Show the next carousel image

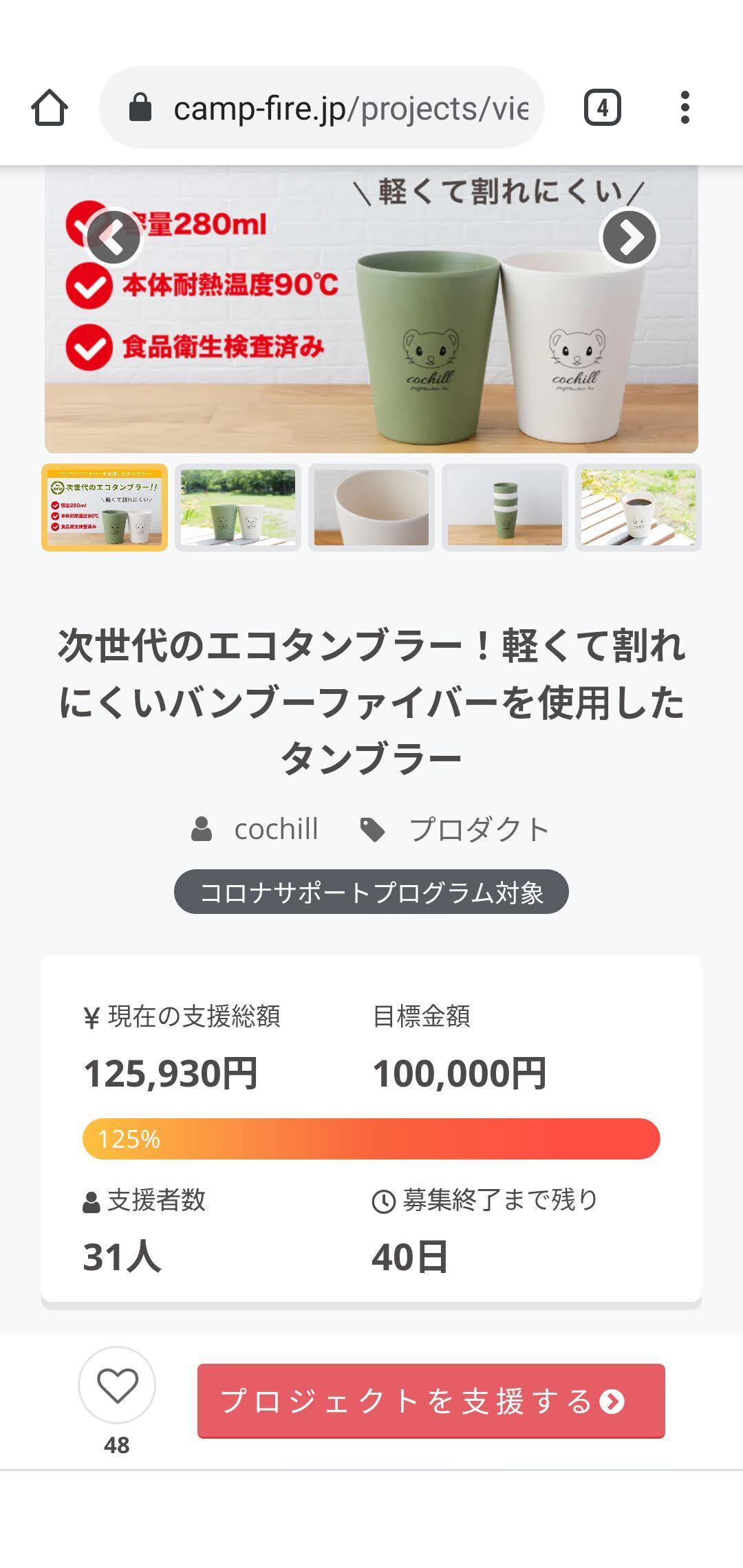pyautogui.click(x=629, y=237)
